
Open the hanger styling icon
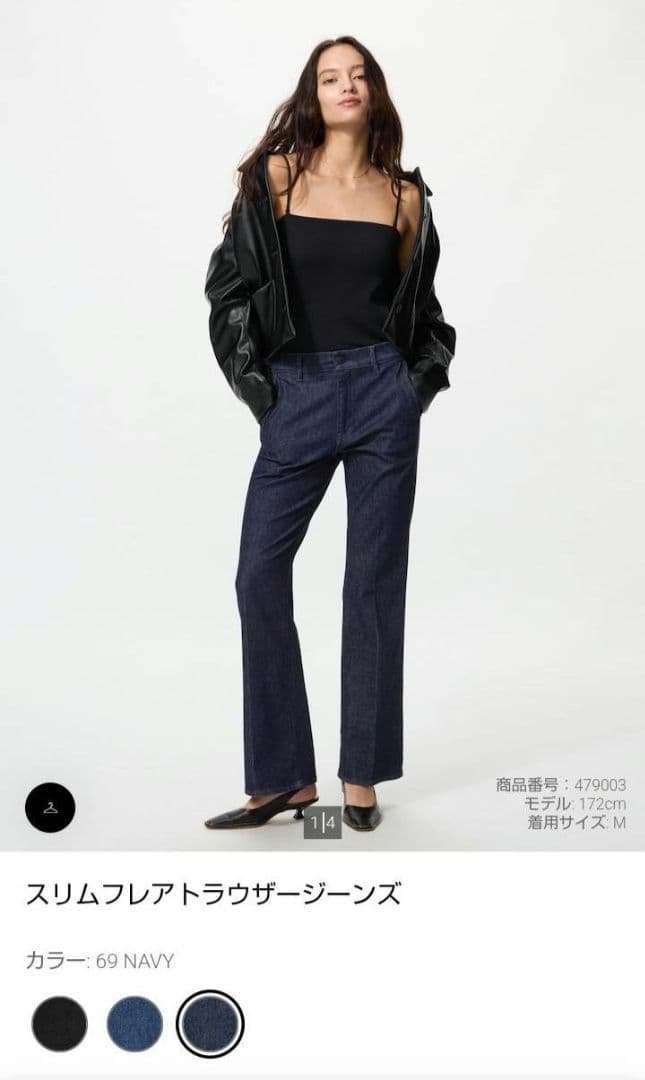[x=50, y=807]
